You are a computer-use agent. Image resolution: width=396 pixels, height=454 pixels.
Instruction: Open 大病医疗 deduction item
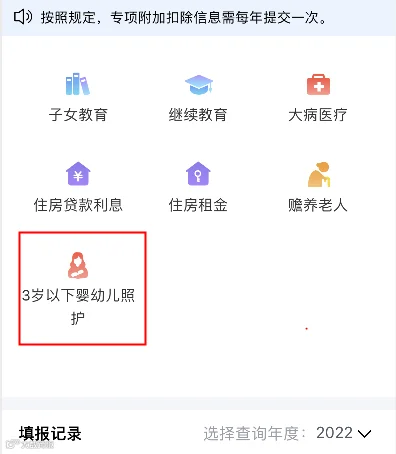pyautogui.click(x=318, y=98)
